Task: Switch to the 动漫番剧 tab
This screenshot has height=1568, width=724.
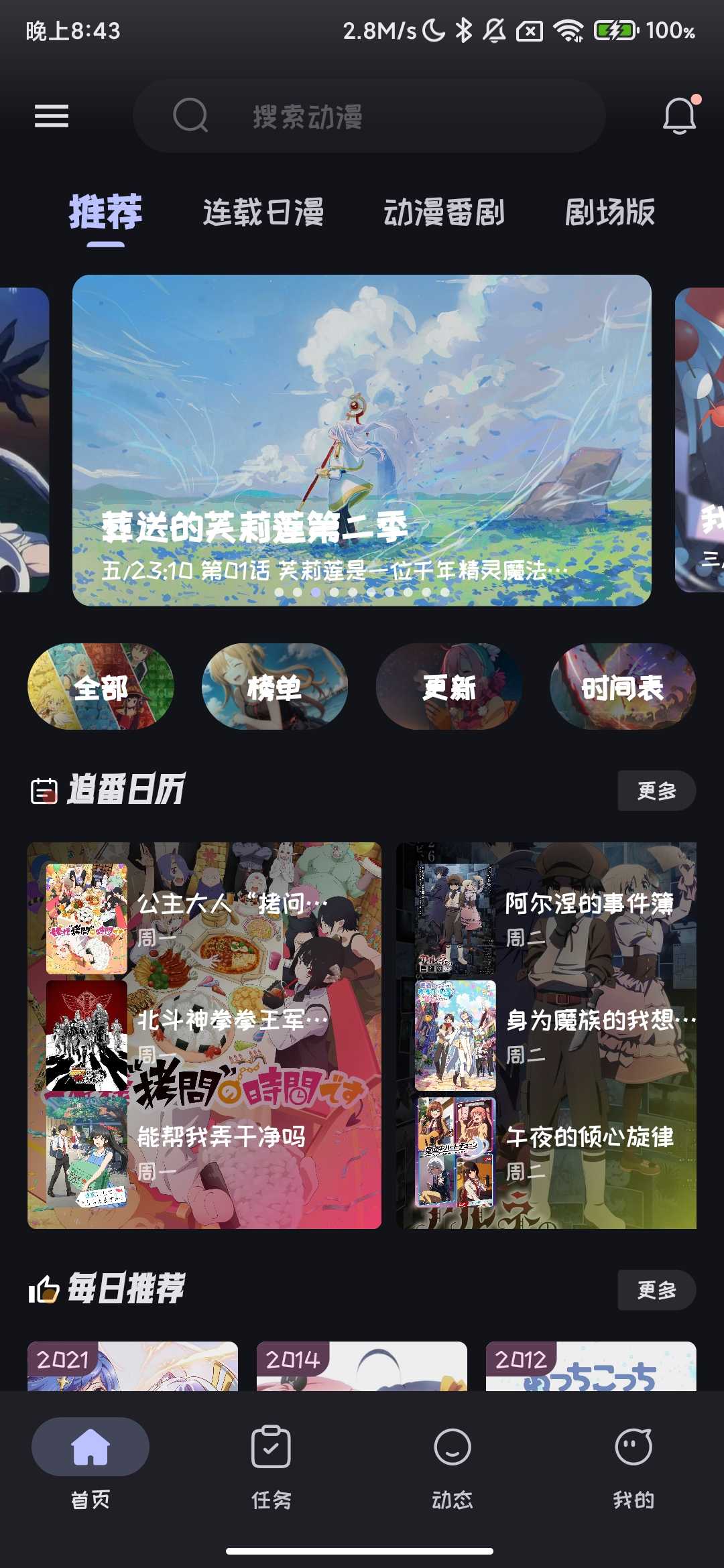Action: [x=444, y=212]
